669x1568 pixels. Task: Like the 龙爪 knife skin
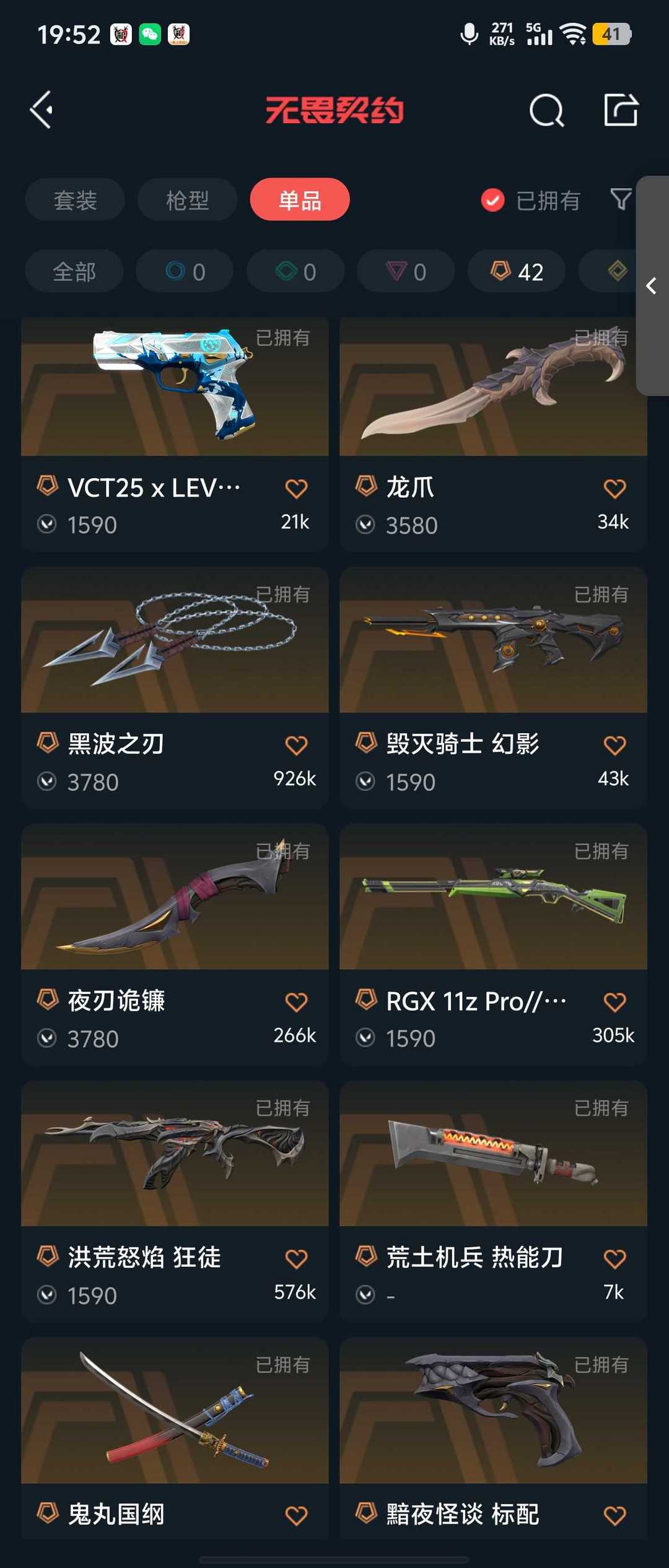pos(614,489)
